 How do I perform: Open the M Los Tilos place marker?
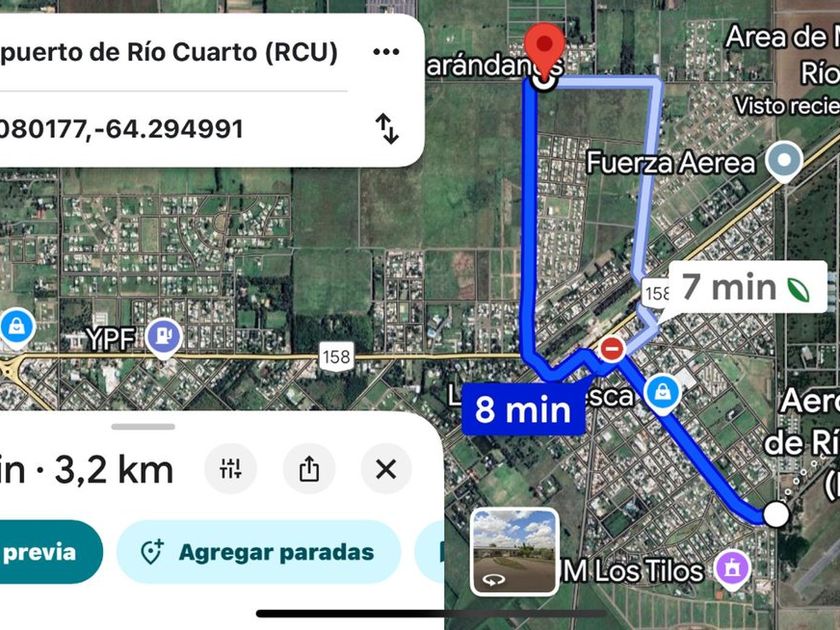point(733,570)
